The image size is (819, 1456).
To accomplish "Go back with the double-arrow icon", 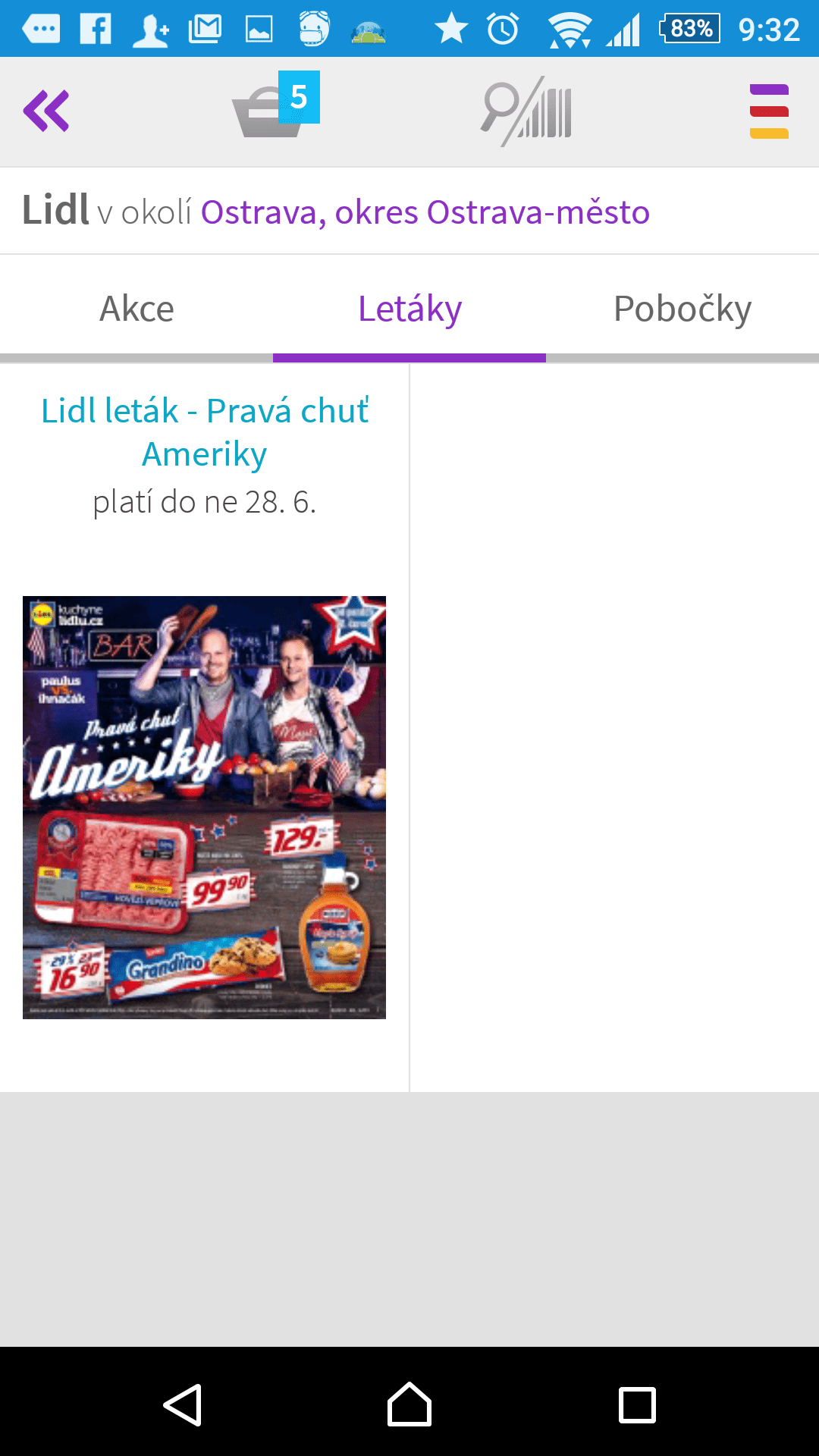I will (46, 111).
